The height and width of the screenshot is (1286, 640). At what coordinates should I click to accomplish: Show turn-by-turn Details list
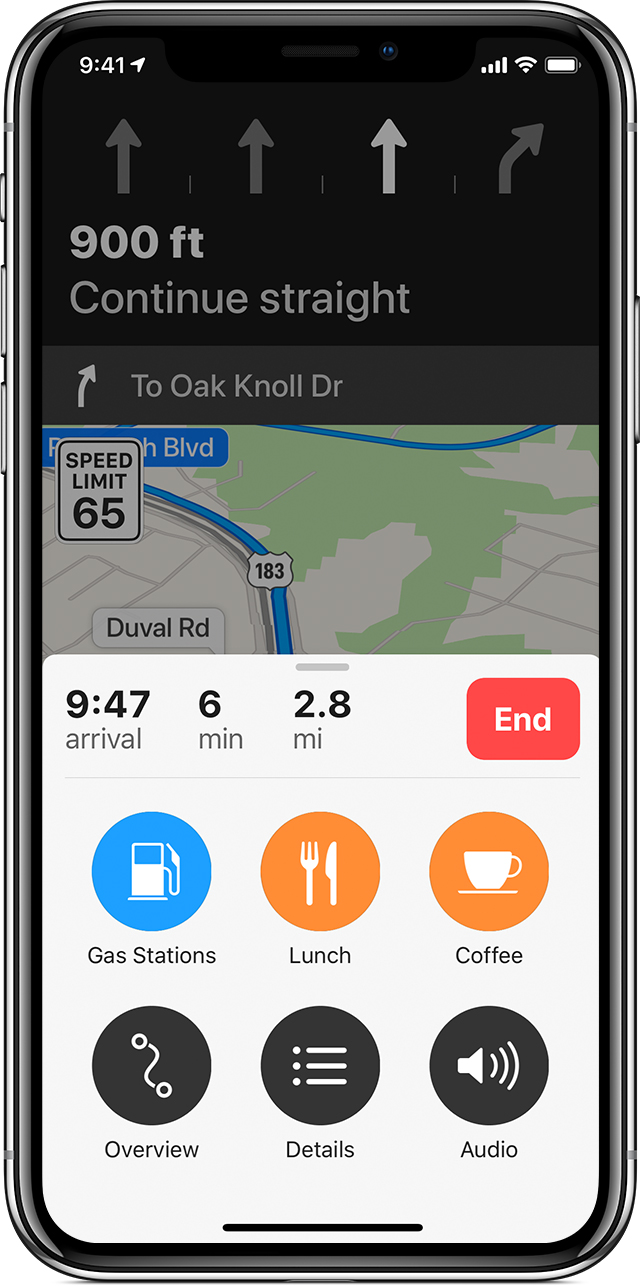(x=320, y=1066)
